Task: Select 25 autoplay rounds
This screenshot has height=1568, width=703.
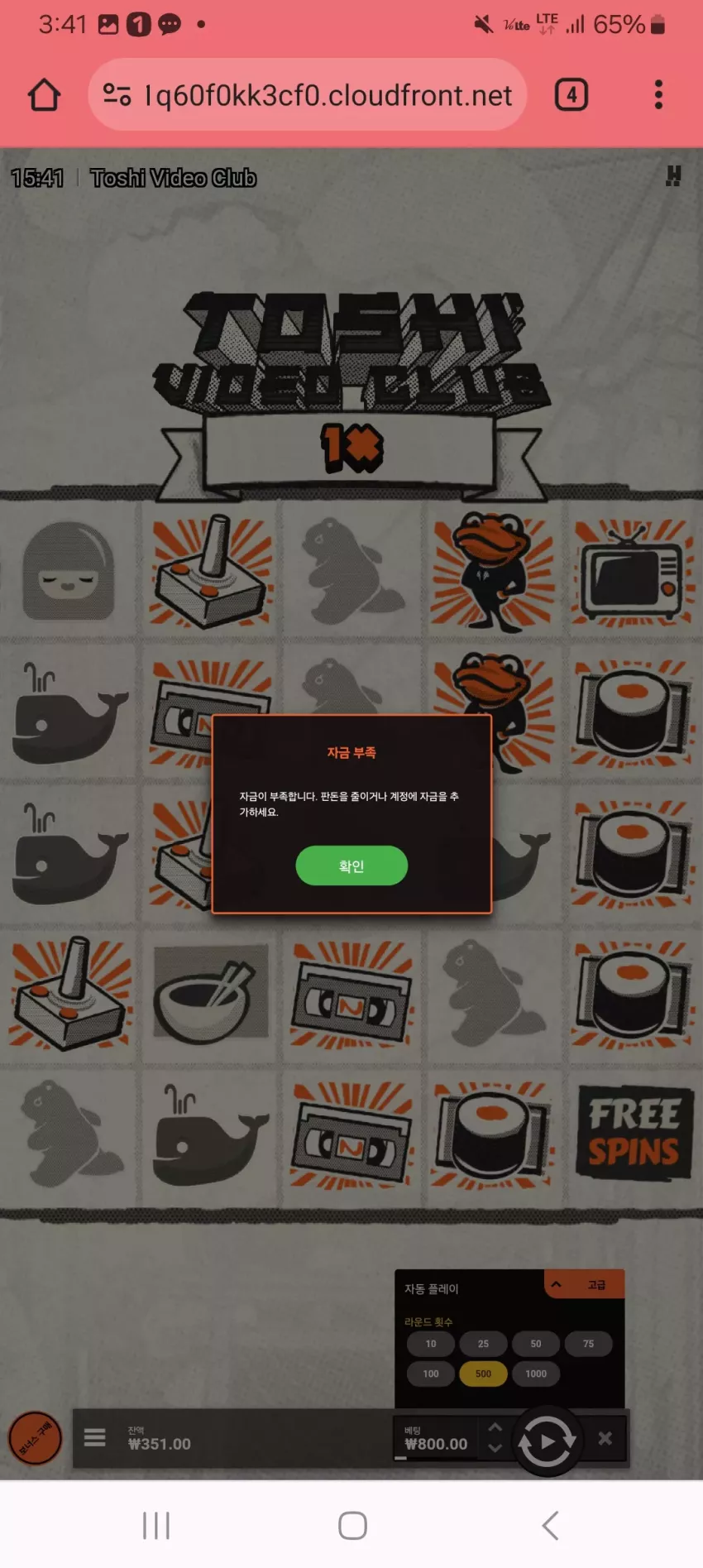Action: click(483, 1344)
